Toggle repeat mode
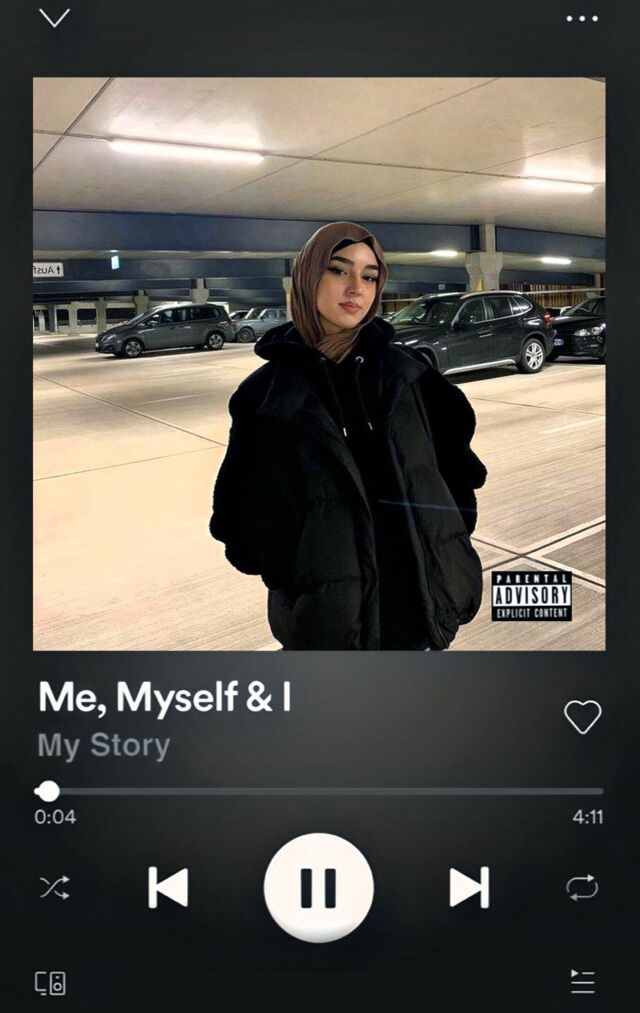The width and height of the screenshot is (640, 1013). pos(582,887)
